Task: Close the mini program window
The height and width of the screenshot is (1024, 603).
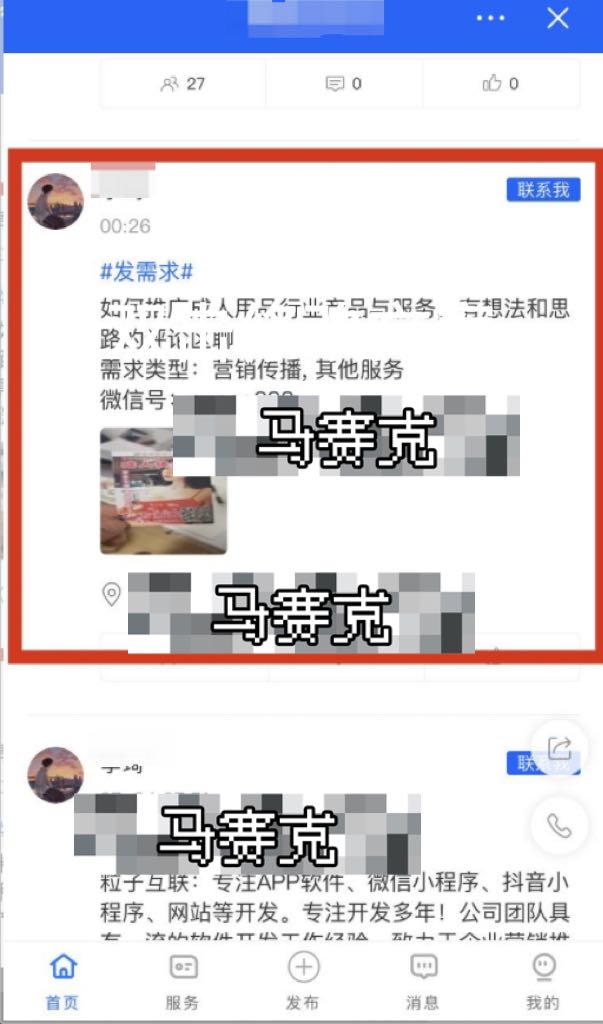Action: coord(558,18)
